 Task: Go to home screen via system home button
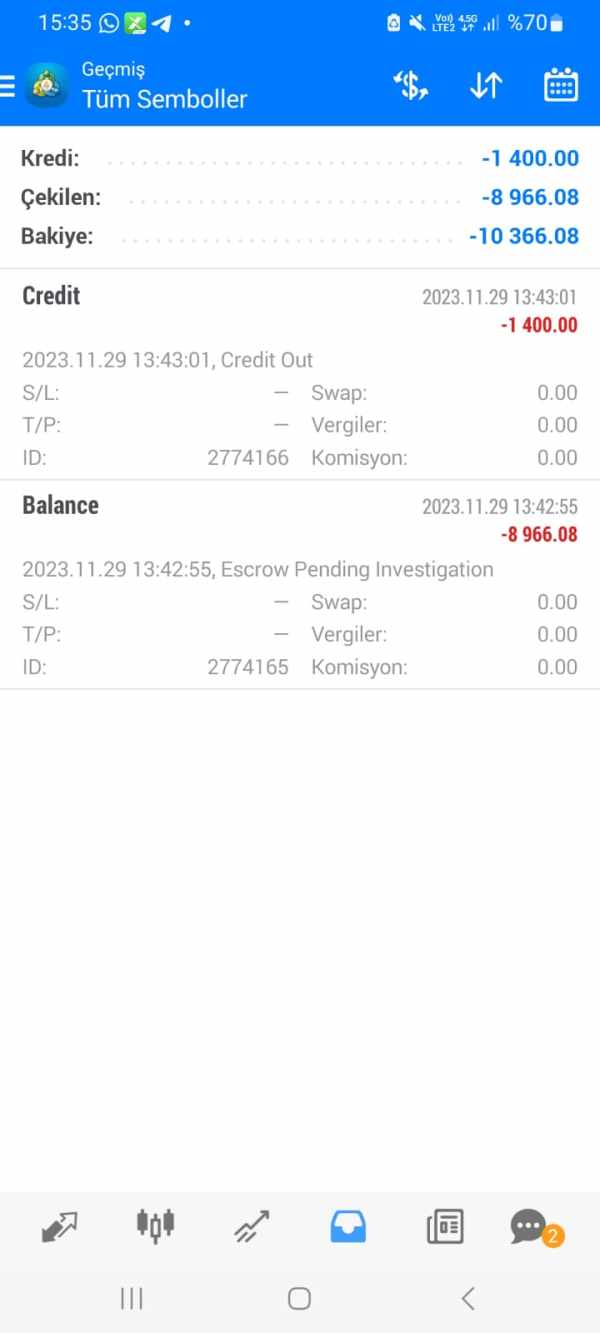(299, 1298)
